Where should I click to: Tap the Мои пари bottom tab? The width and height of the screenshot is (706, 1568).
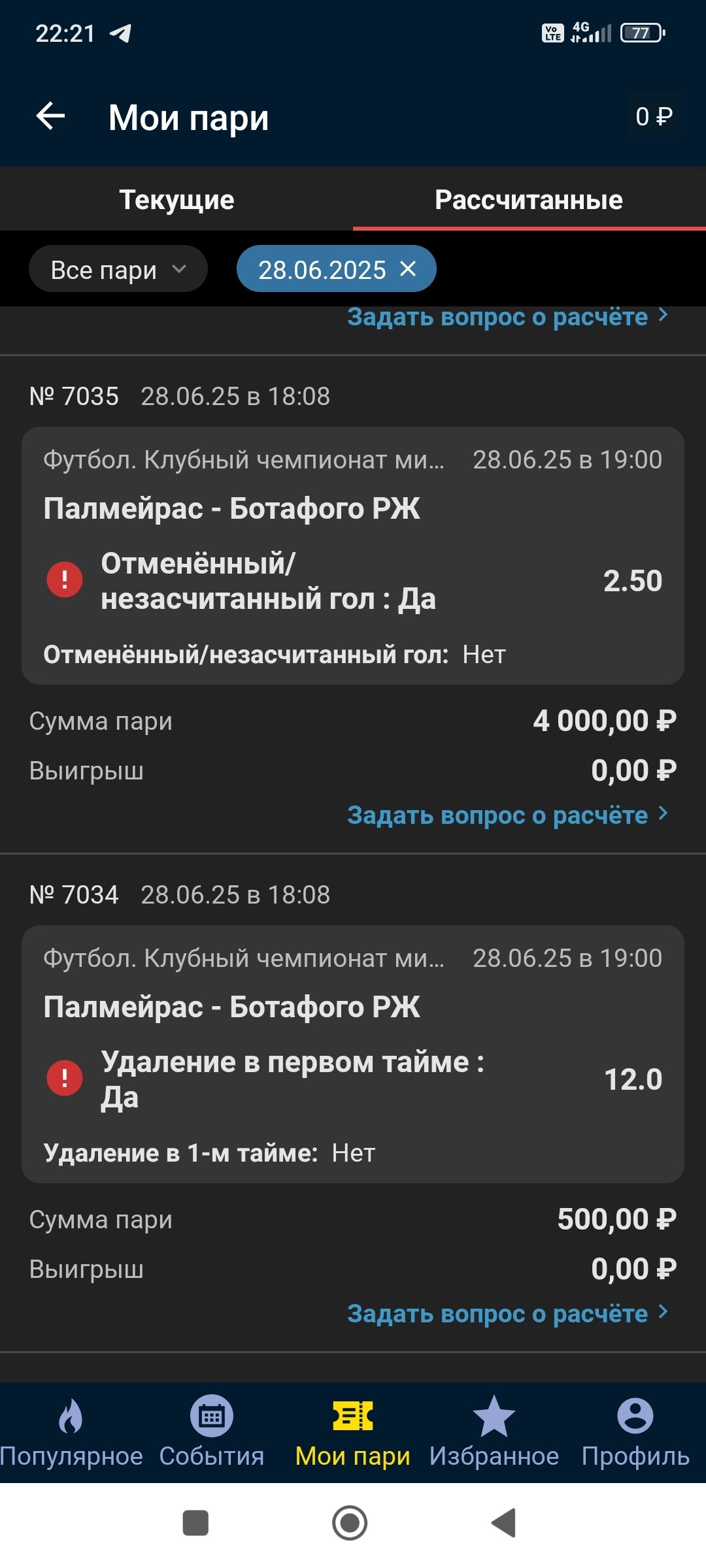click(353, 1432)
